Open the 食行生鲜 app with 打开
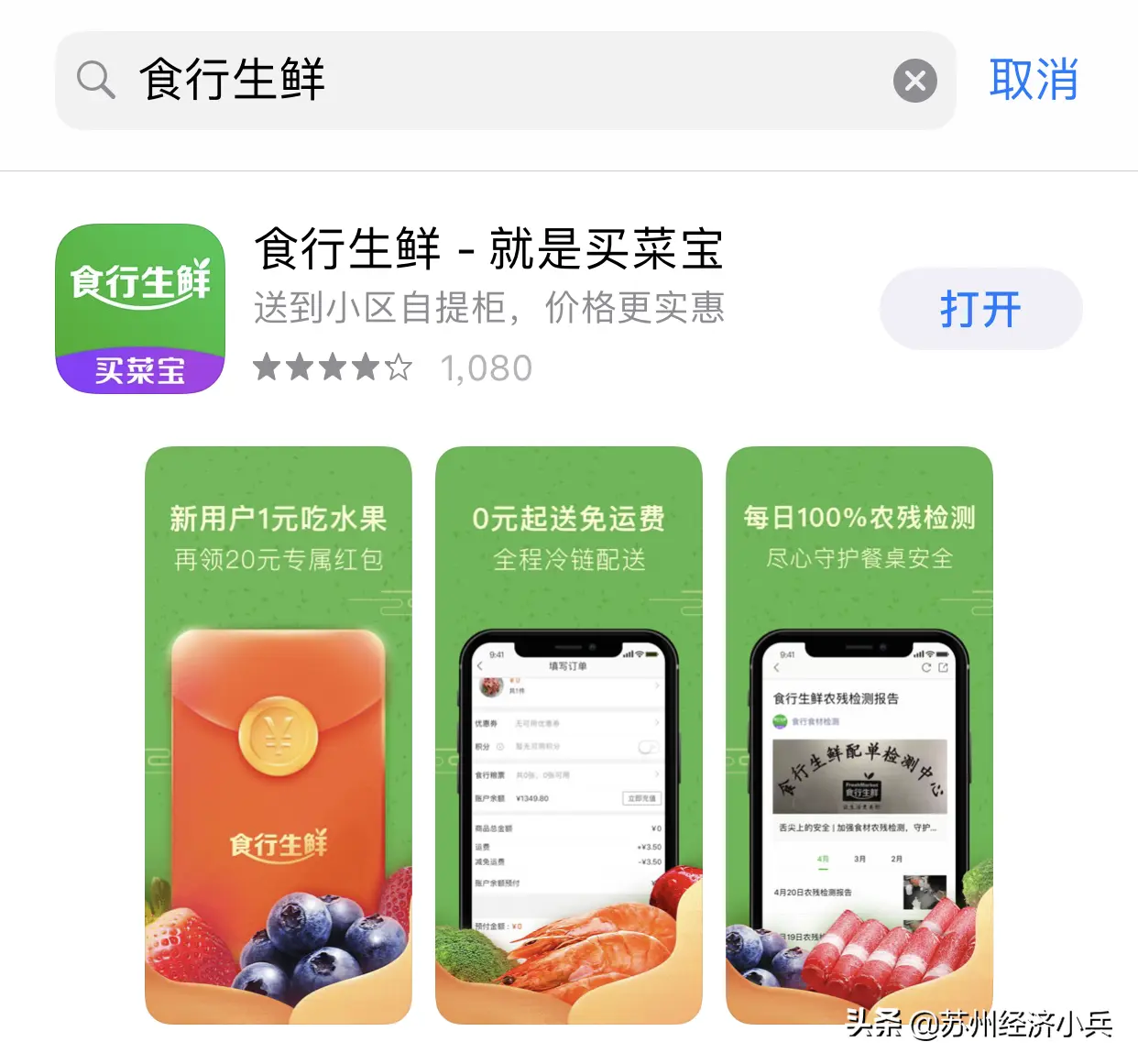Image resolution: width=1138 pixels, height=1064 pixels. (979, 309)
